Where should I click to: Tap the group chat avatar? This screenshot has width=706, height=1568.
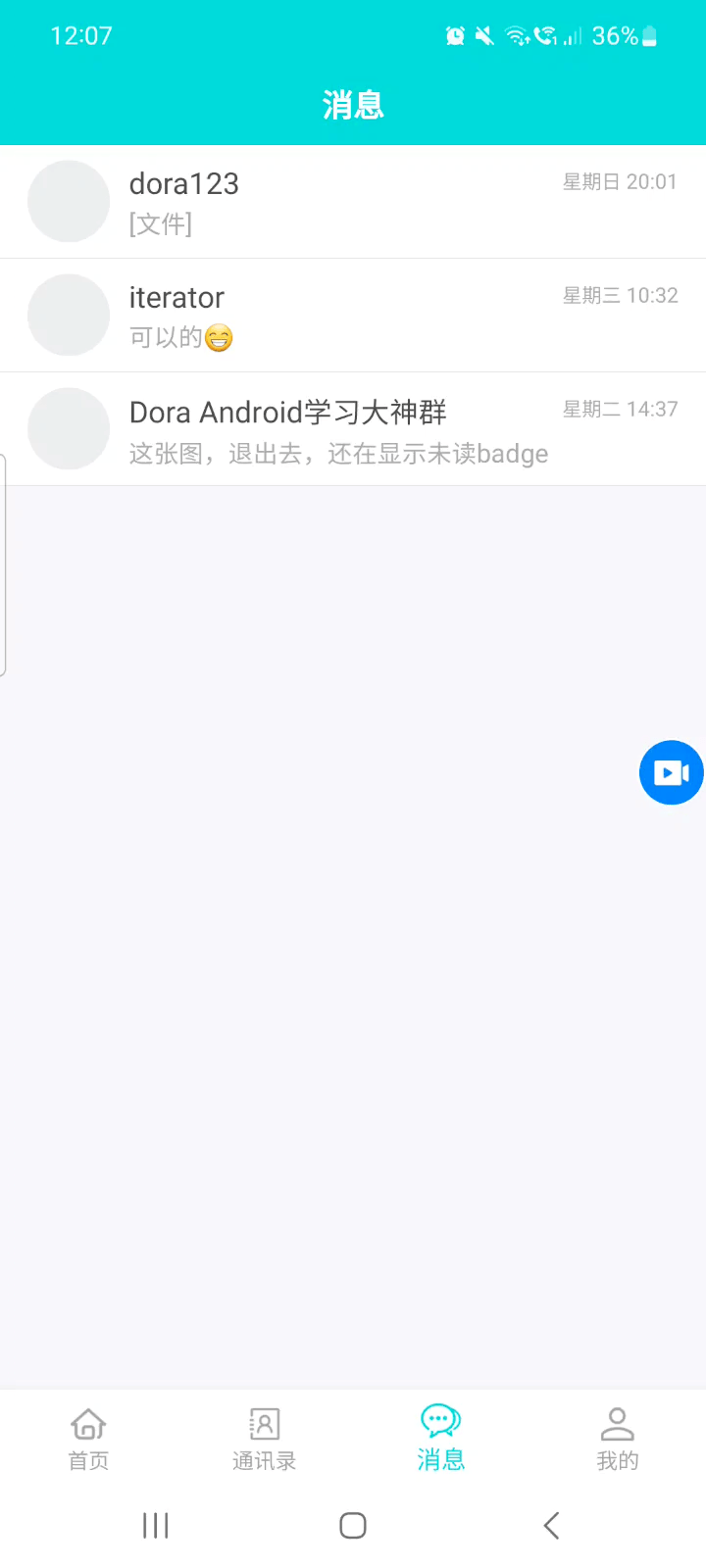[69, 428]
